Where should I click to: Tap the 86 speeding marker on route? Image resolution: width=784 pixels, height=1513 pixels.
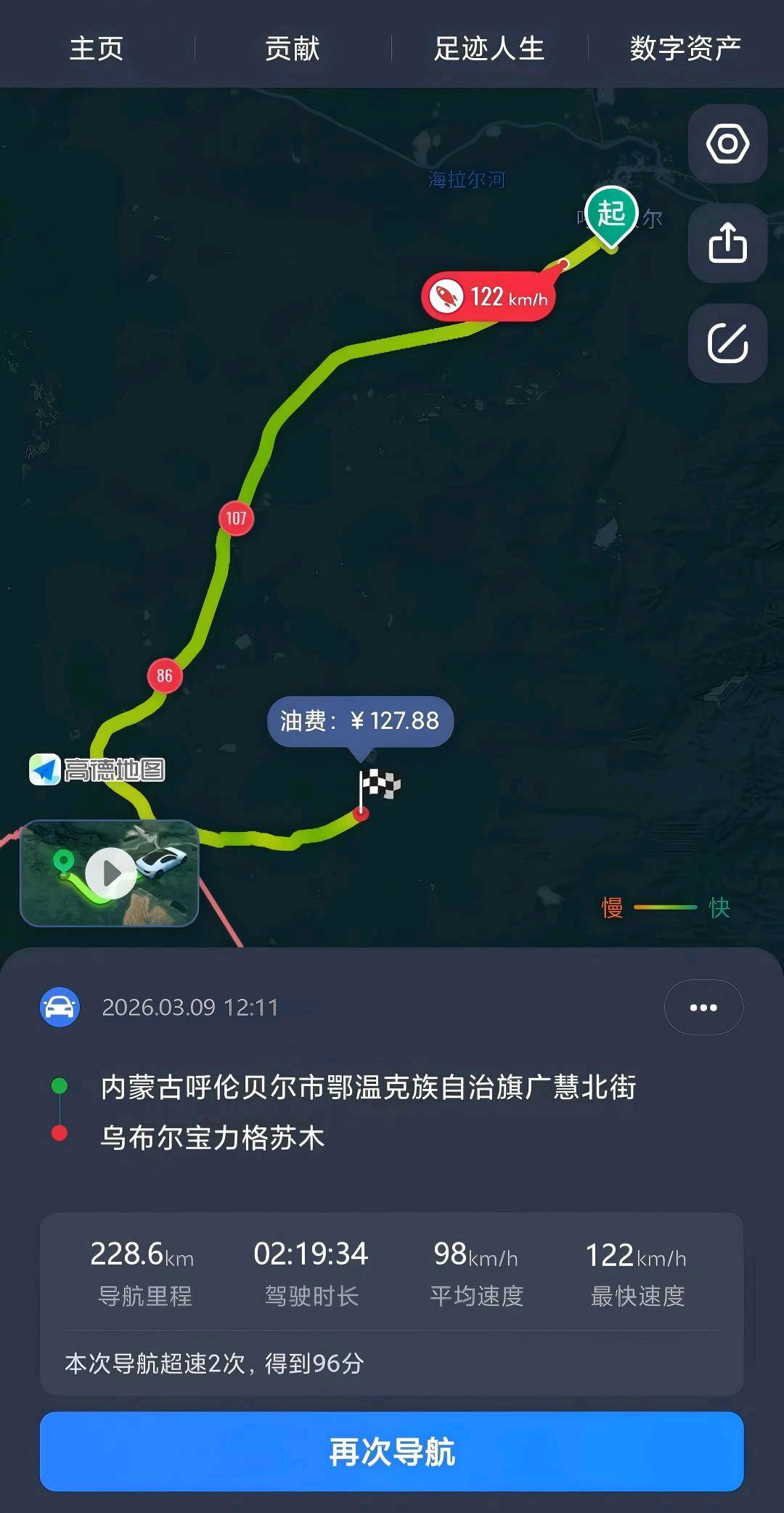pos(165,676)
